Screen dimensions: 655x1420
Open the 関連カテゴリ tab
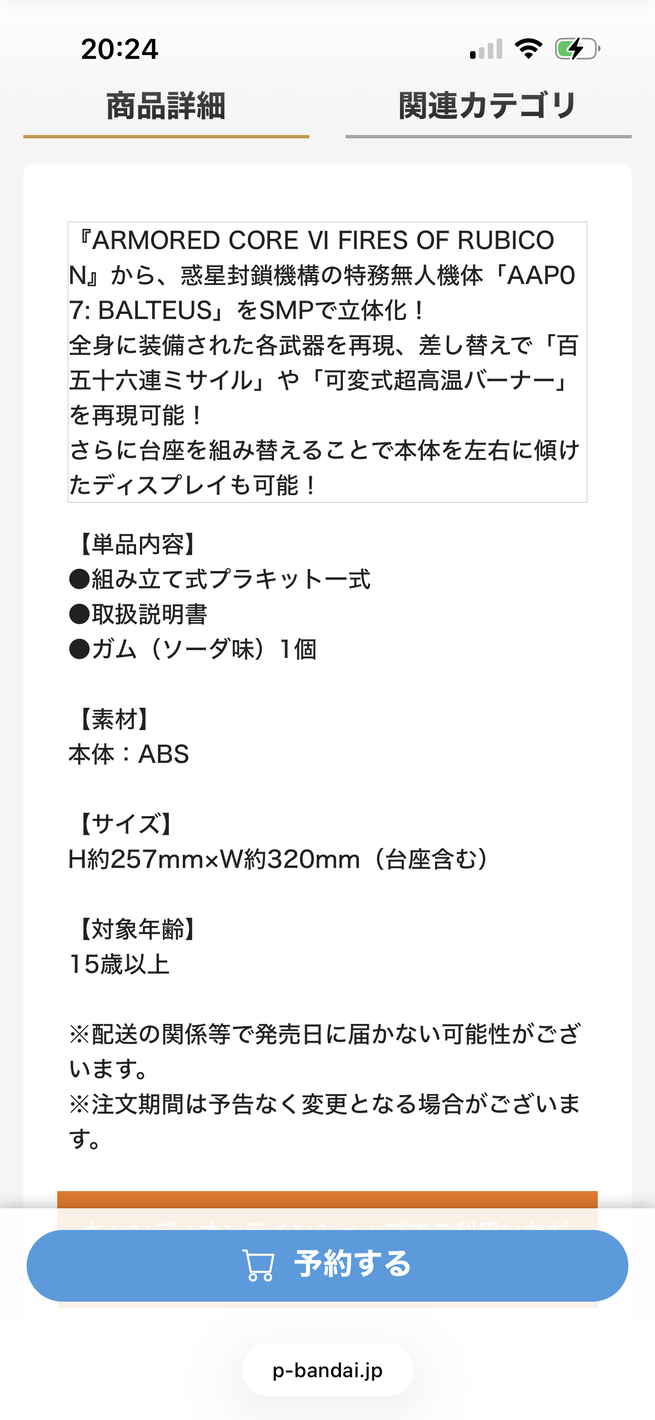tap(488, 107)
